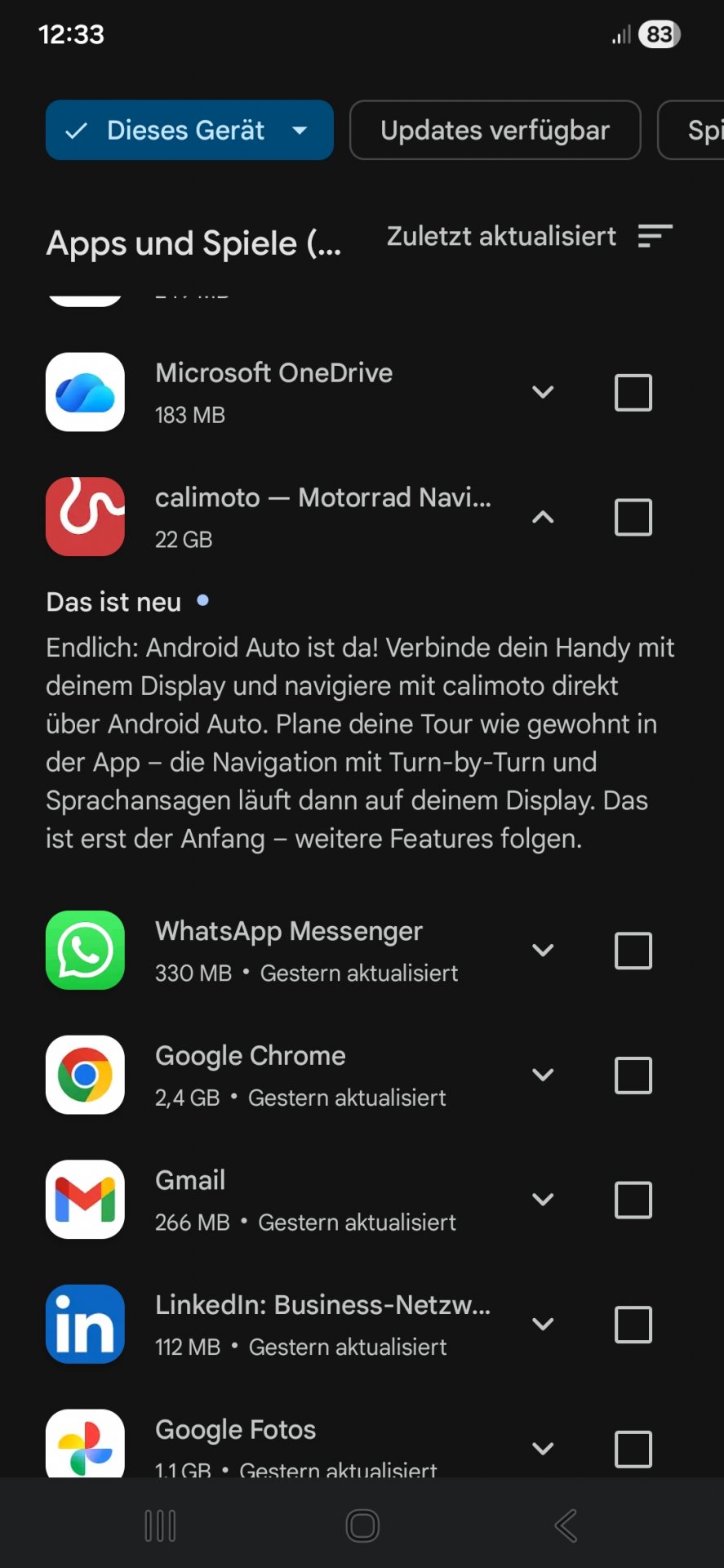Expand the Gmail entry
This screenshot has width=724, height=1568.
pos(543,1200)
